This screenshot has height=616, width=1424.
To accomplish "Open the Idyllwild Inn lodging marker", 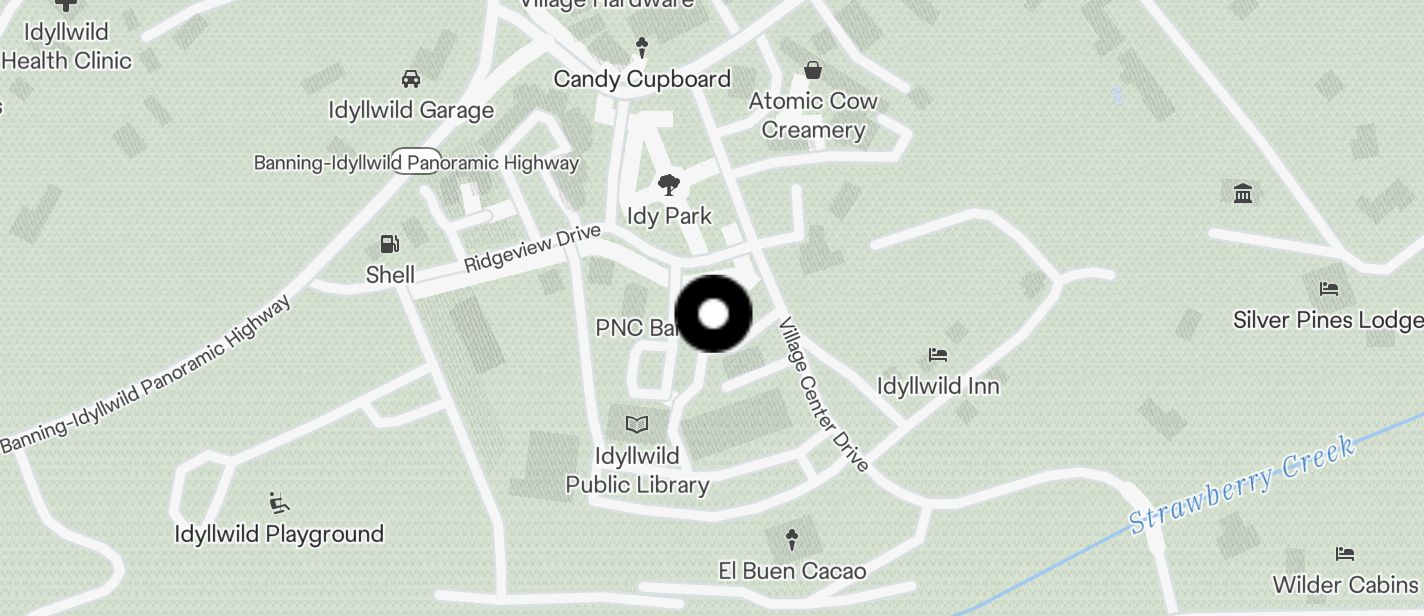I will [x=937, y=355].
